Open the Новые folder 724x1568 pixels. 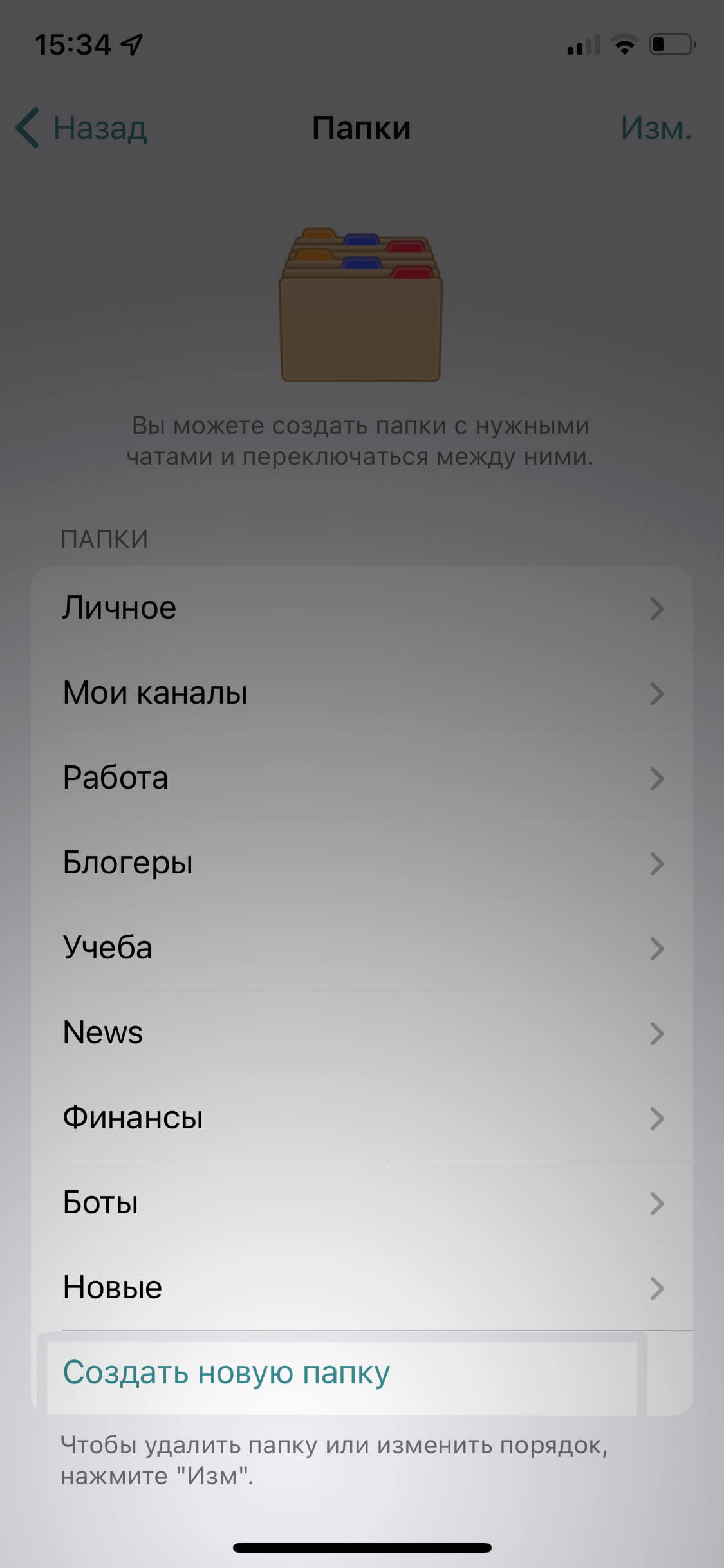click(362, 1288)
